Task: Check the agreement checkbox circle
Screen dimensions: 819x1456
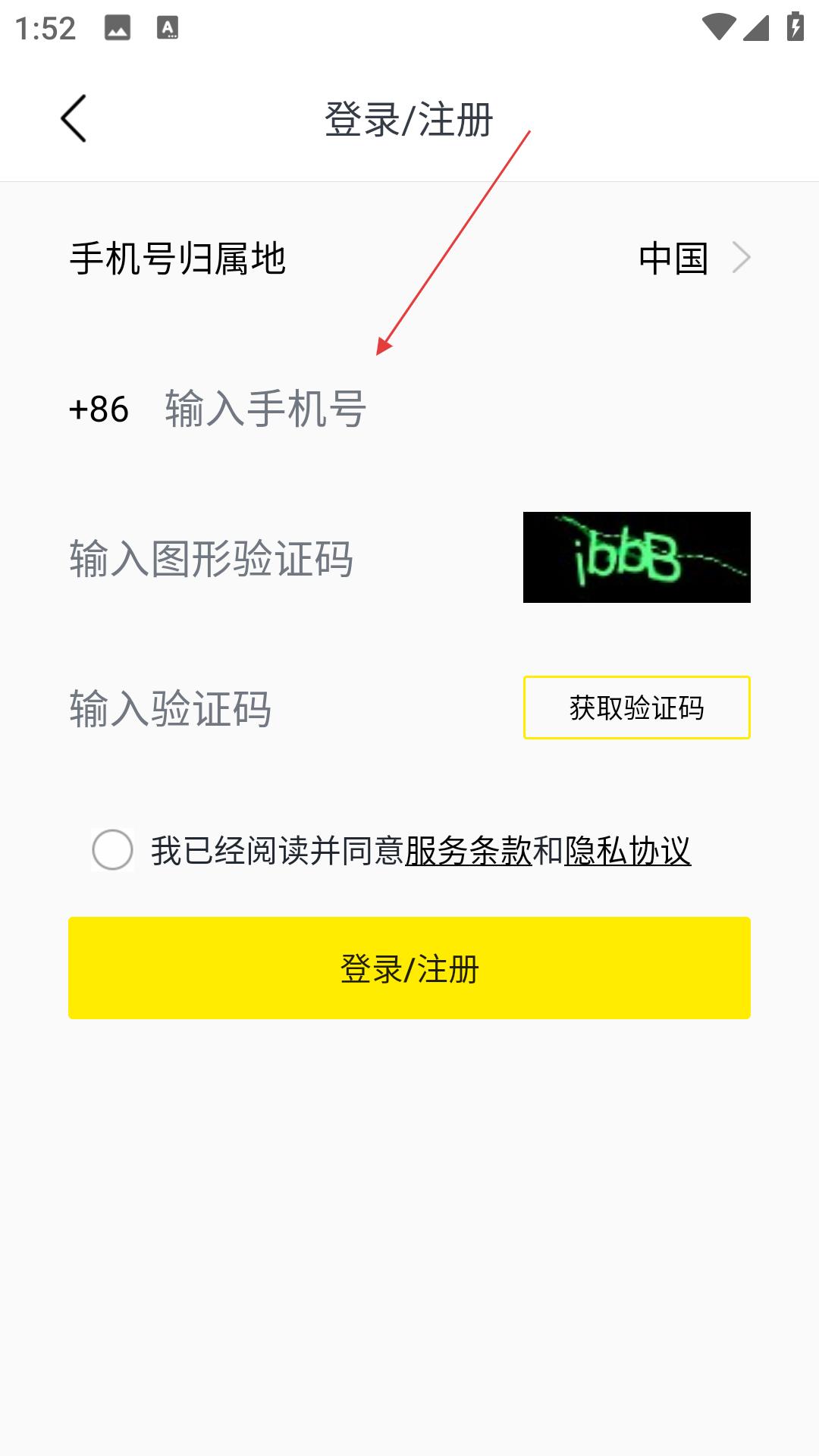Action: pos(112,849)
